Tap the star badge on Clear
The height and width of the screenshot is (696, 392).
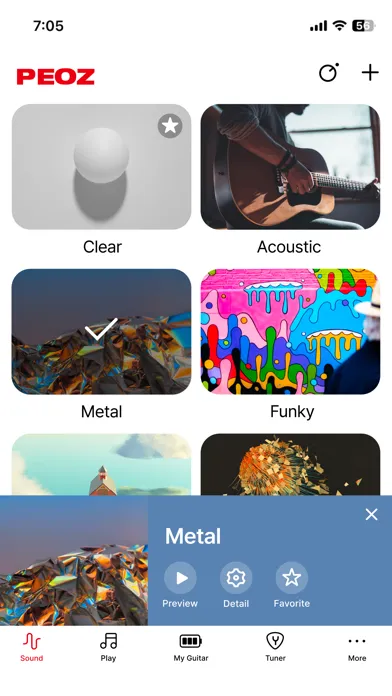pos(170,126)
